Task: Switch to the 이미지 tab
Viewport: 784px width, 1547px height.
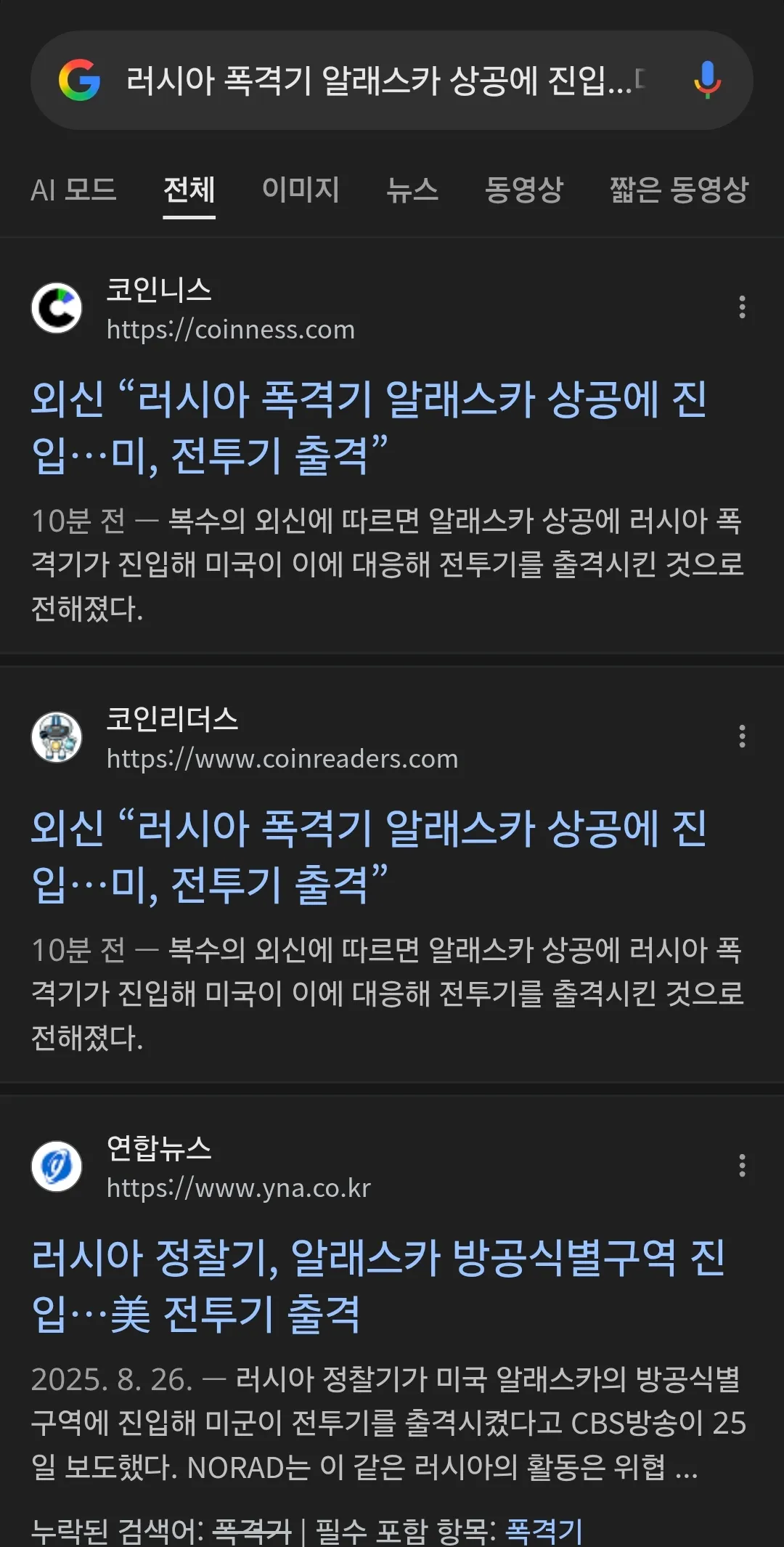Action: pos(301,190)
